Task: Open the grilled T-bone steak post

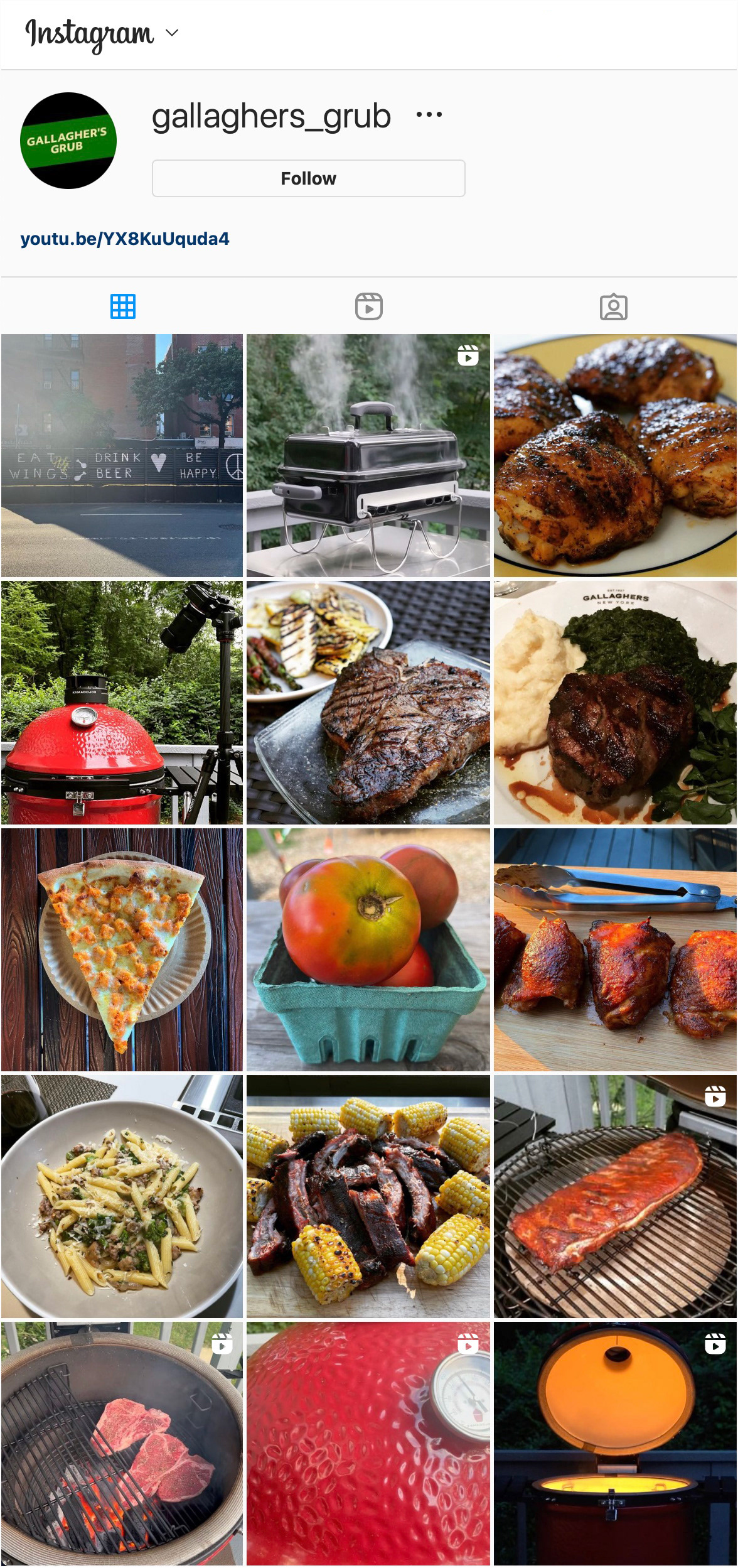Action: point(368,702)
